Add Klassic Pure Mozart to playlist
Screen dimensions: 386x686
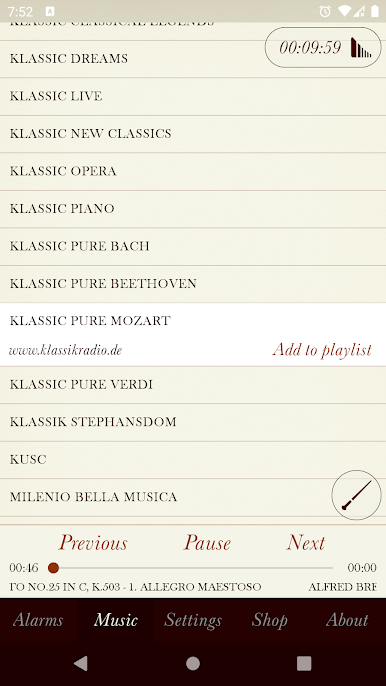pyautogui.click(x=322, y=350)
